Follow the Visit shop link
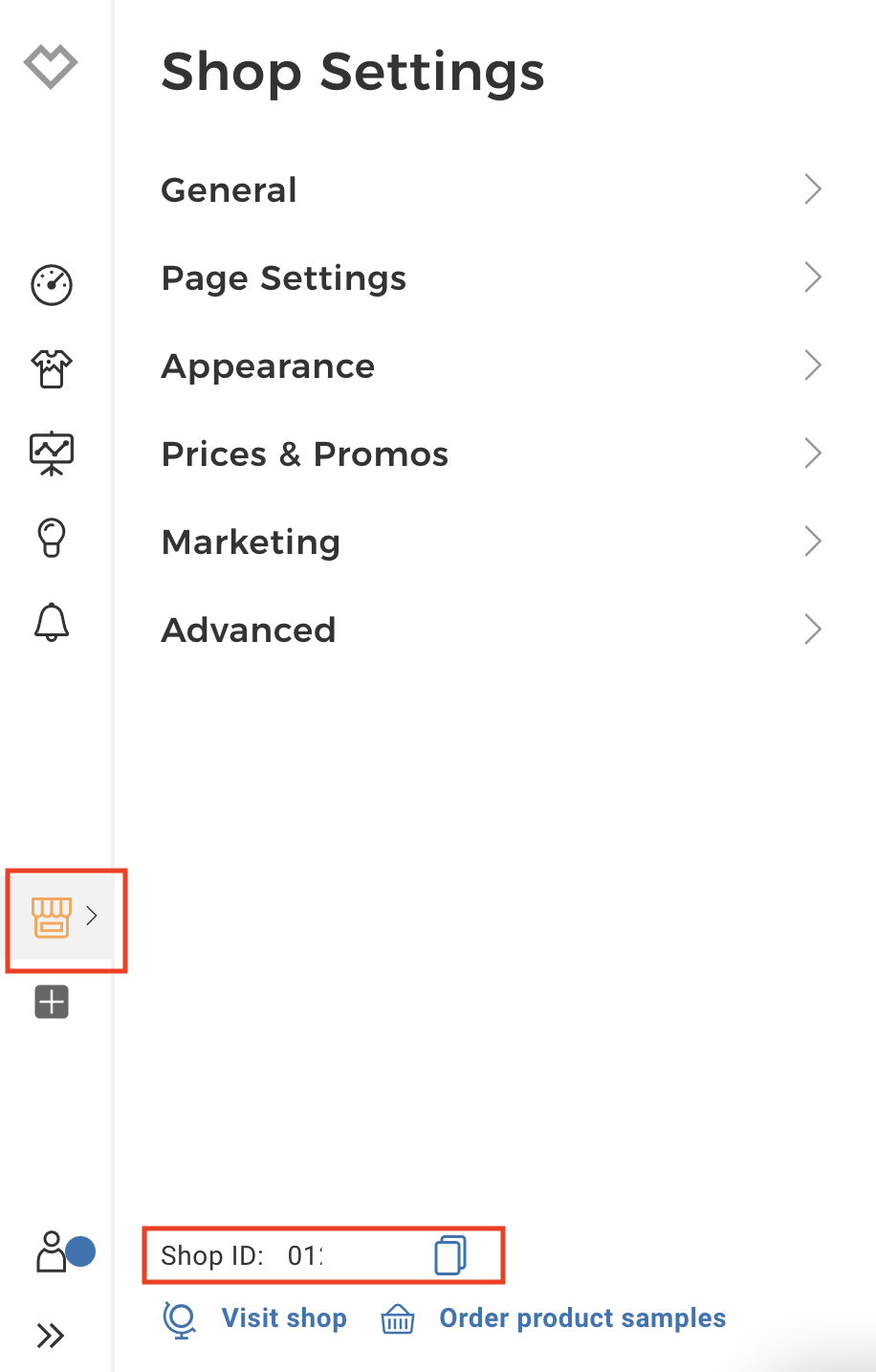 (x=283, y=1318)
